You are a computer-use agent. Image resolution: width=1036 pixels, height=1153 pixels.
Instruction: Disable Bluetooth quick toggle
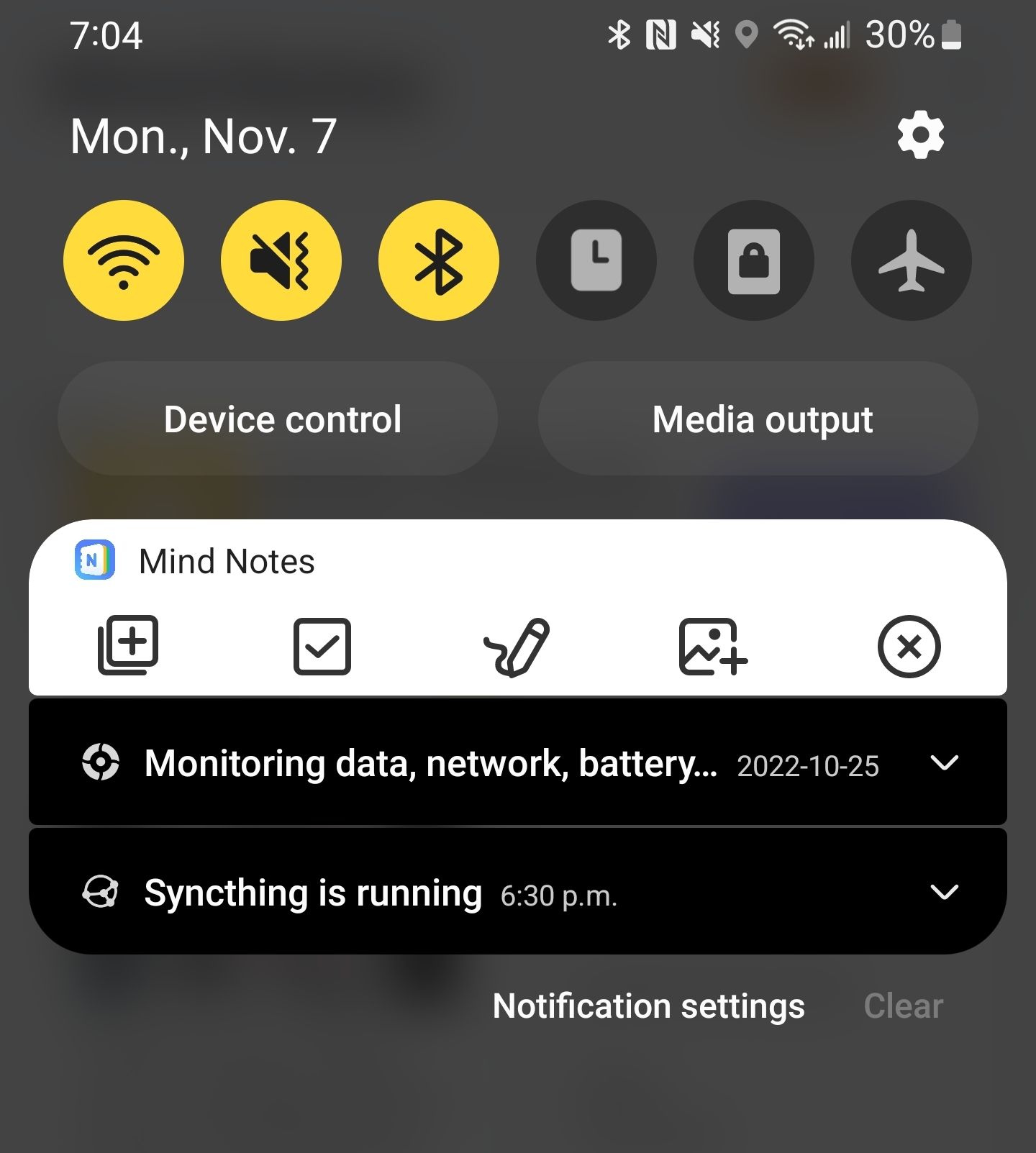tap(439, 260)
